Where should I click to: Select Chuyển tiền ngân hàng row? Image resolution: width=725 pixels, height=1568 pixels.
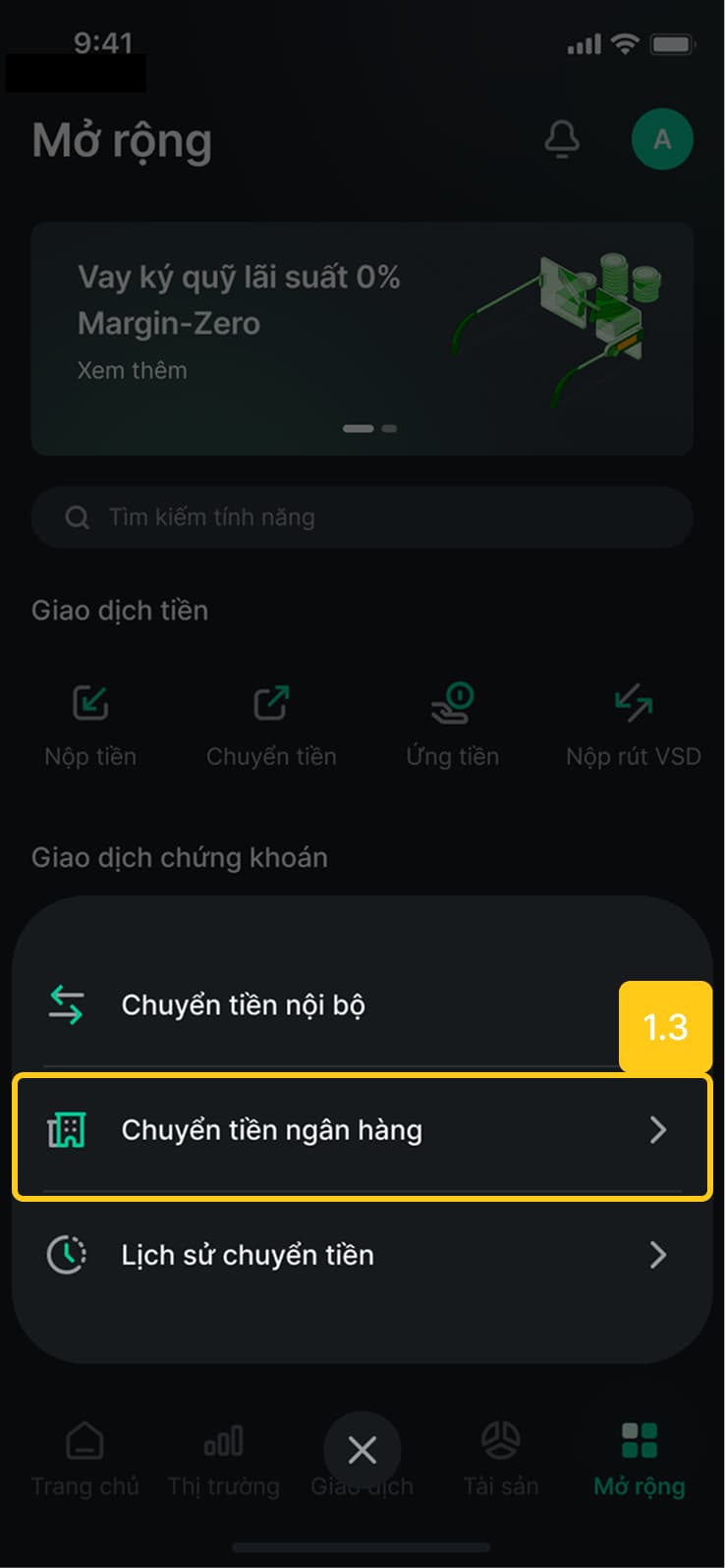tap(362, 1131)
